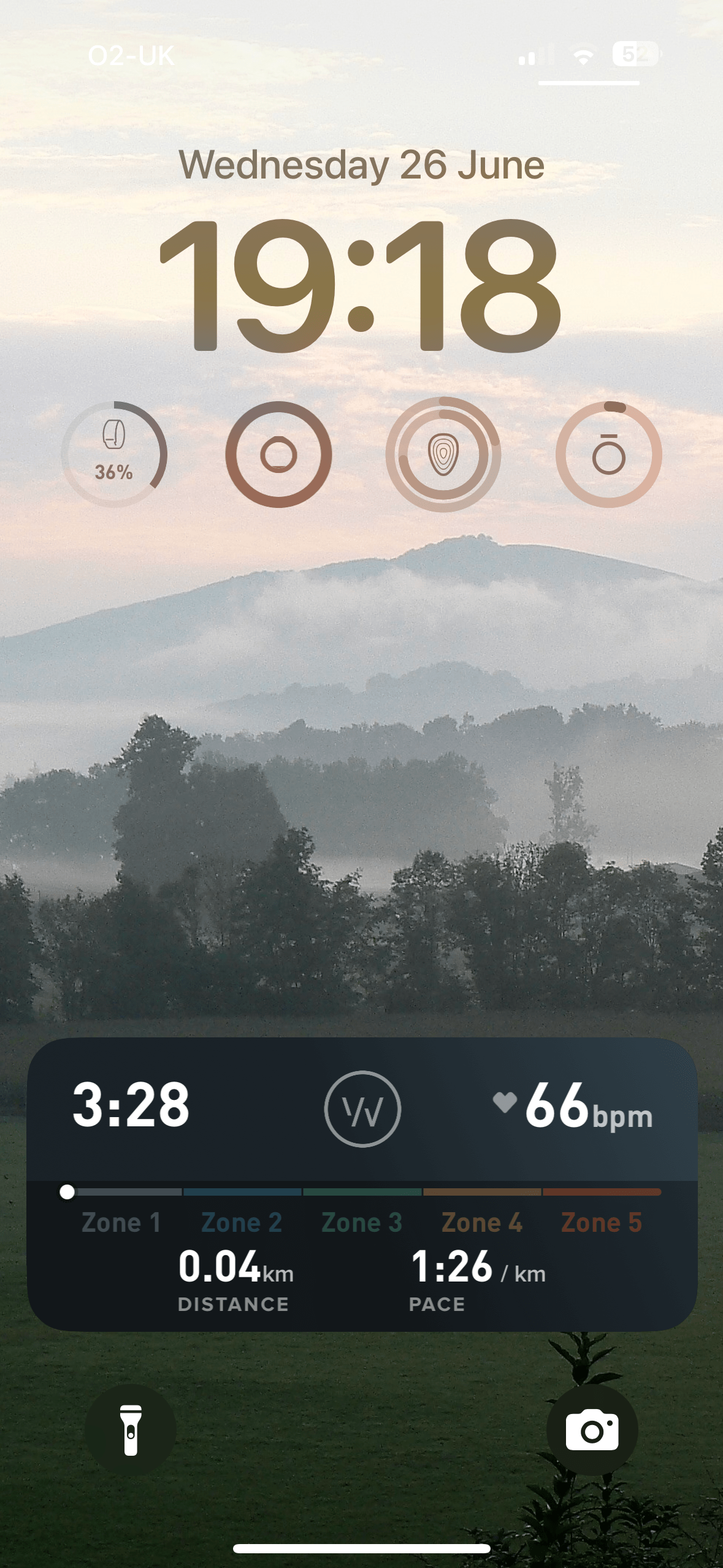This screenshot has width=723, height=1568.
Task: Open the workout live activity card
Action: [x=362, y=1184]
